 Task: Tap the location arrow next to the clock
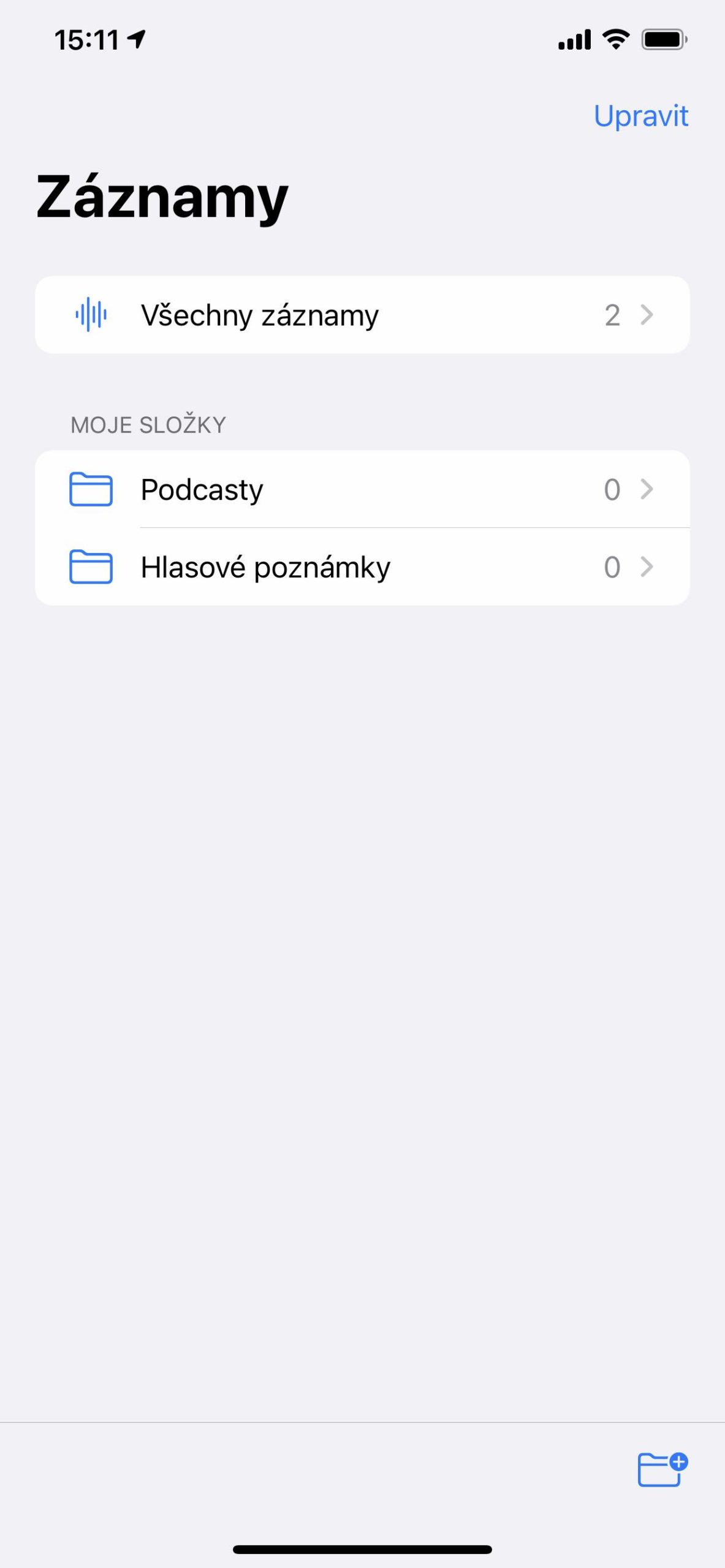[x=136, y=38]
